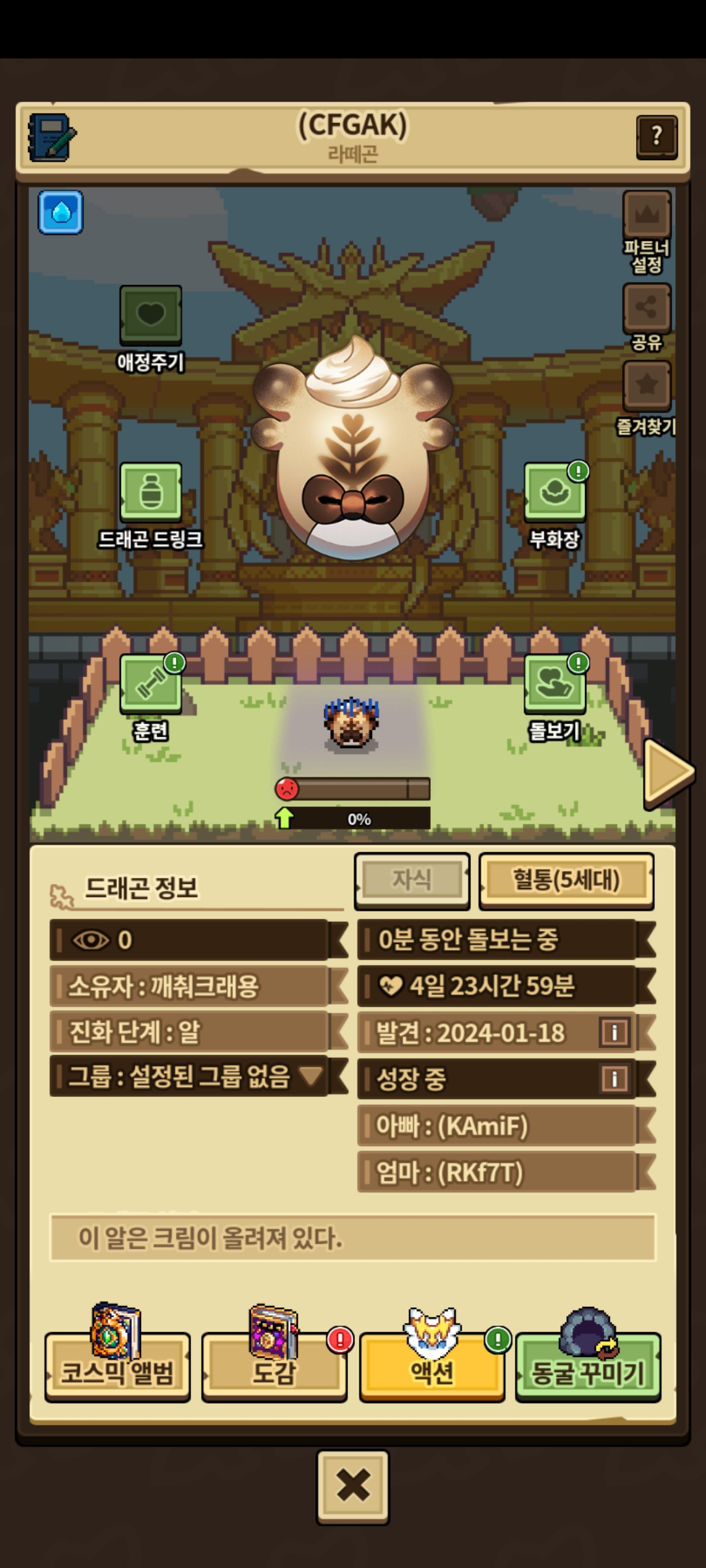706x1568 pixels.
Task: Start 훈련 training
Action: 150,683
